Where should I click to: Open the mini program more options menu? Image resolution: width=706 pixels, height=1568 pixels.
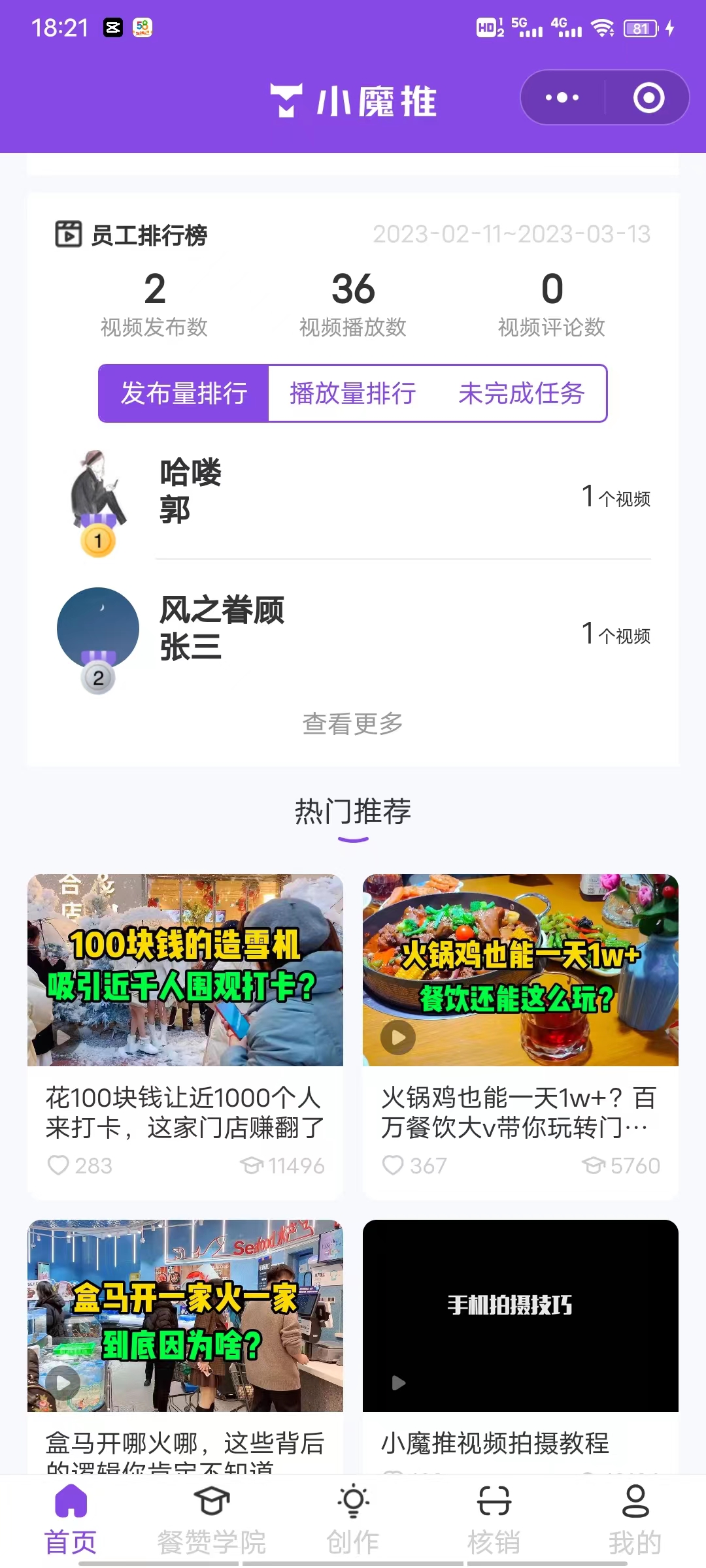click(562, 98)
